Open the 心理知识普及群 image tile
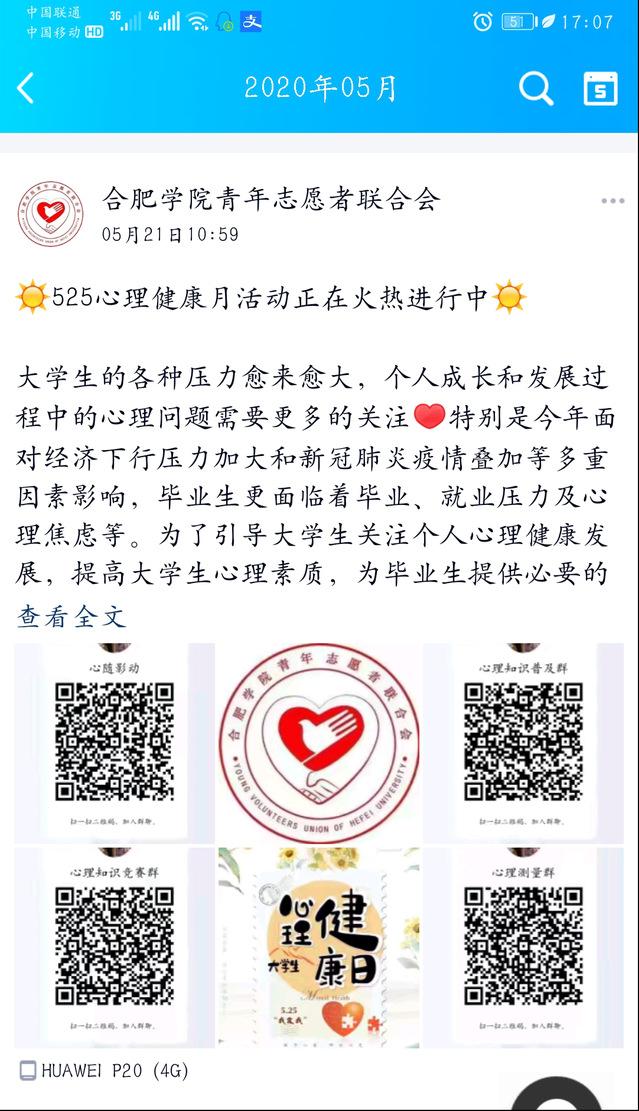 point(524,743)
